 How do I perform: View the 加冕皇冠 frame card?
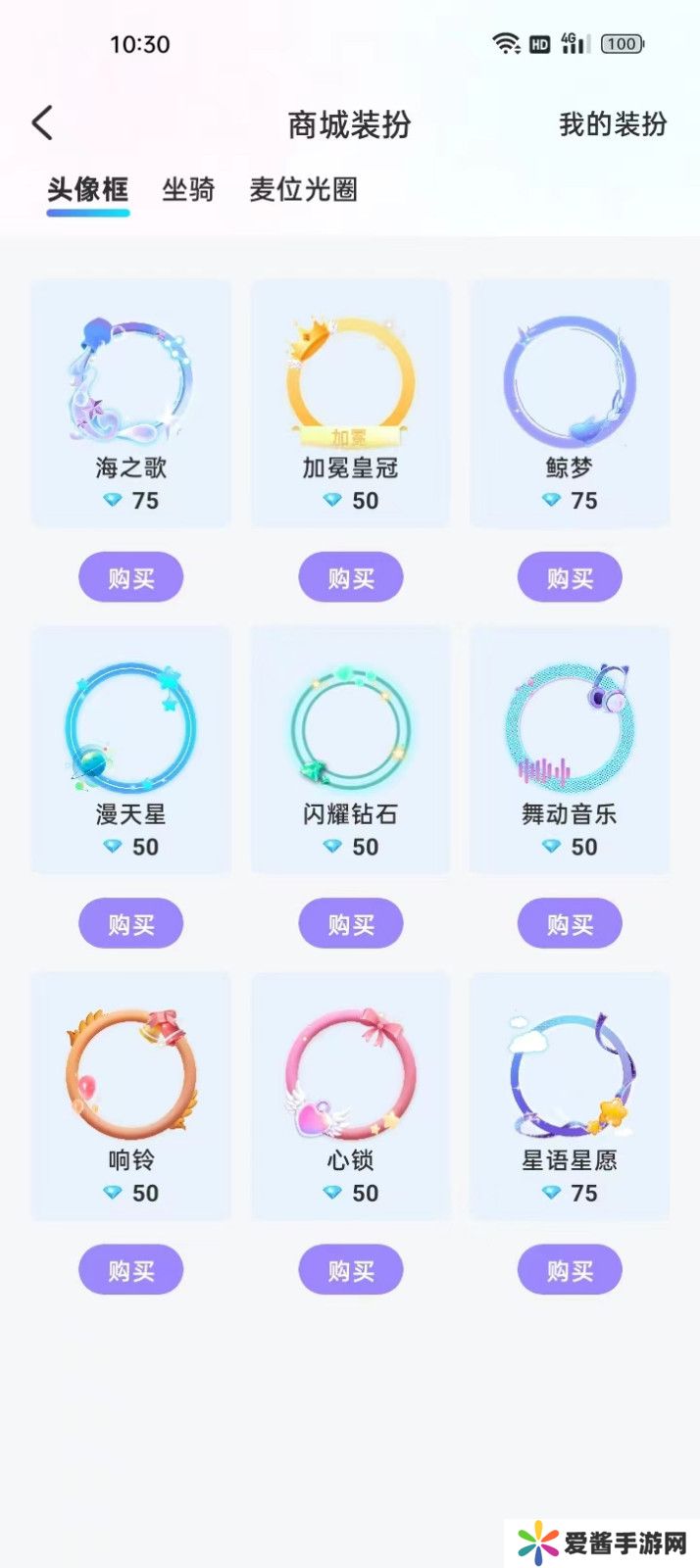[x=350, y=403]
